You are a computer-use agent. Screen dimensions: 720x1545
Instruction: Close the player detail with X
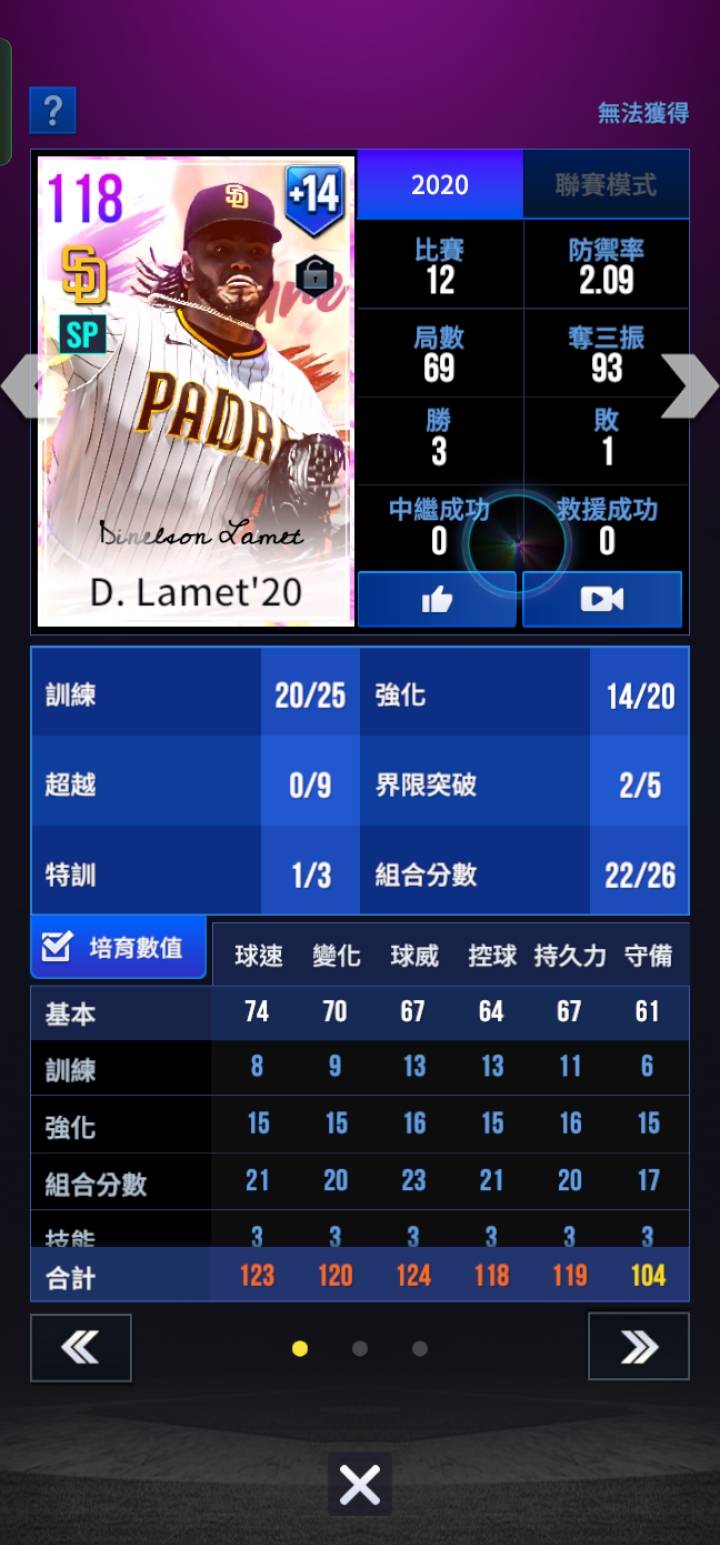click(x=360, y=1484)
